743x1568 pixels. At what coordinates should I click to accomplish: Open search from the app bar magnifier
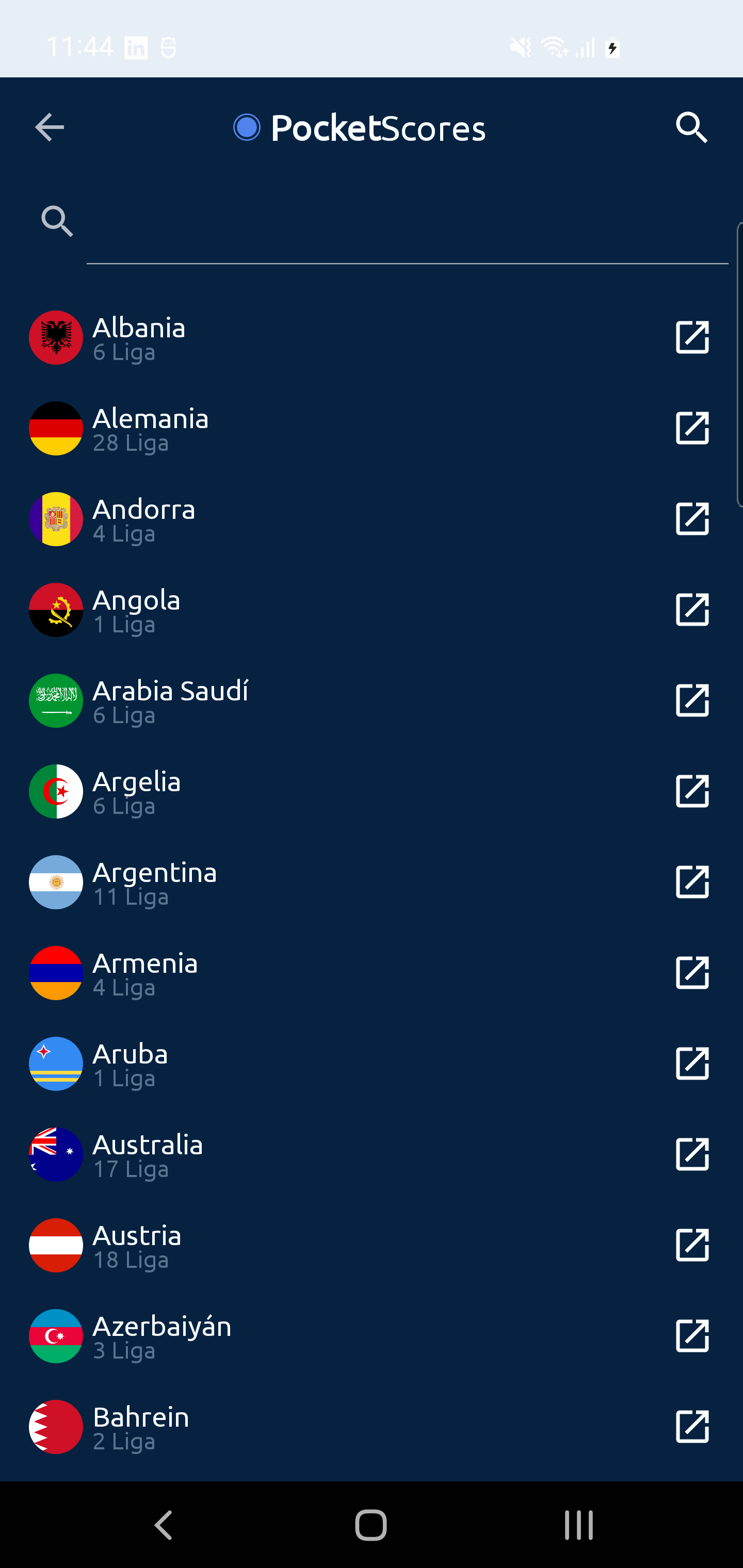tap(692, 128)
